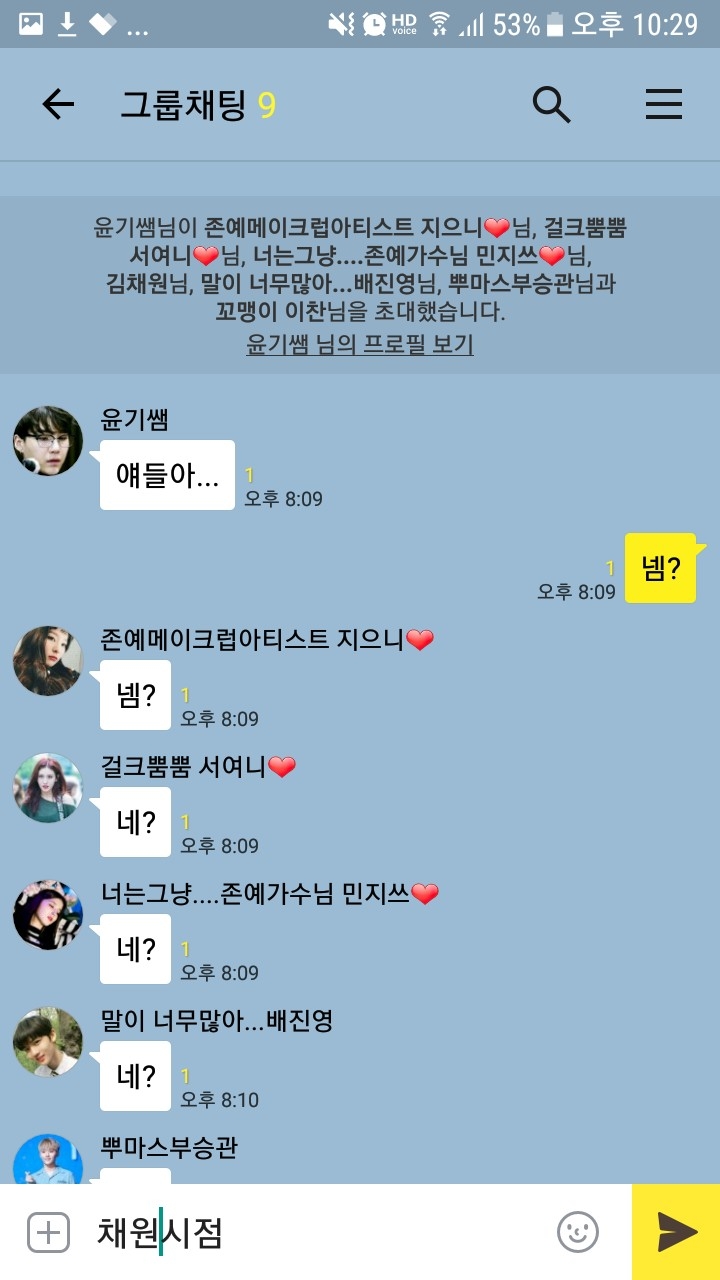Search within the chat room
Viewport: 720px width, 1280px height.
(x=551, y=105)
